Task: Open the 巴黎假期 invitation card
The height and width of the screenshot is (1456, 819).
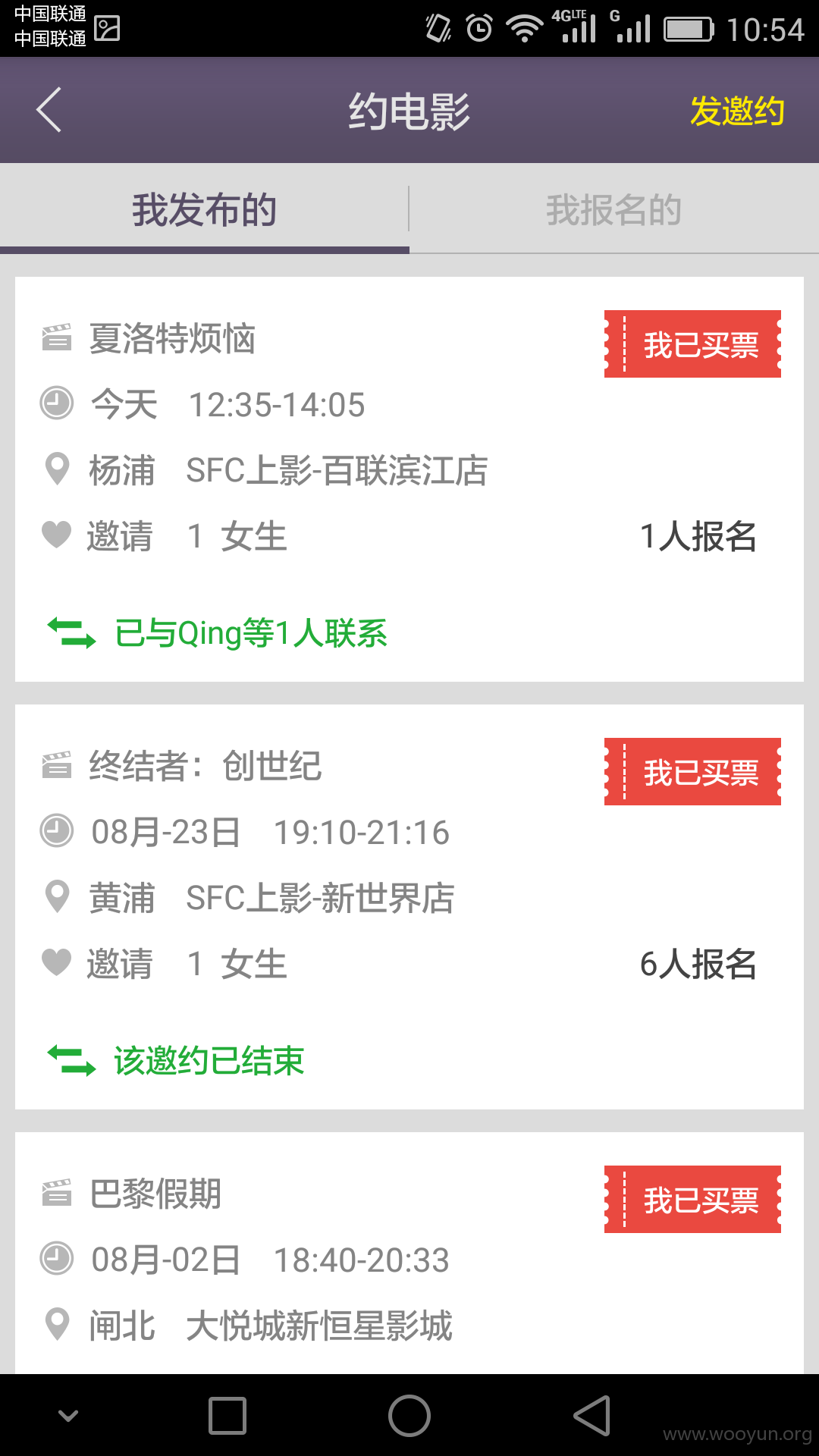Action: coord(409,1253)
